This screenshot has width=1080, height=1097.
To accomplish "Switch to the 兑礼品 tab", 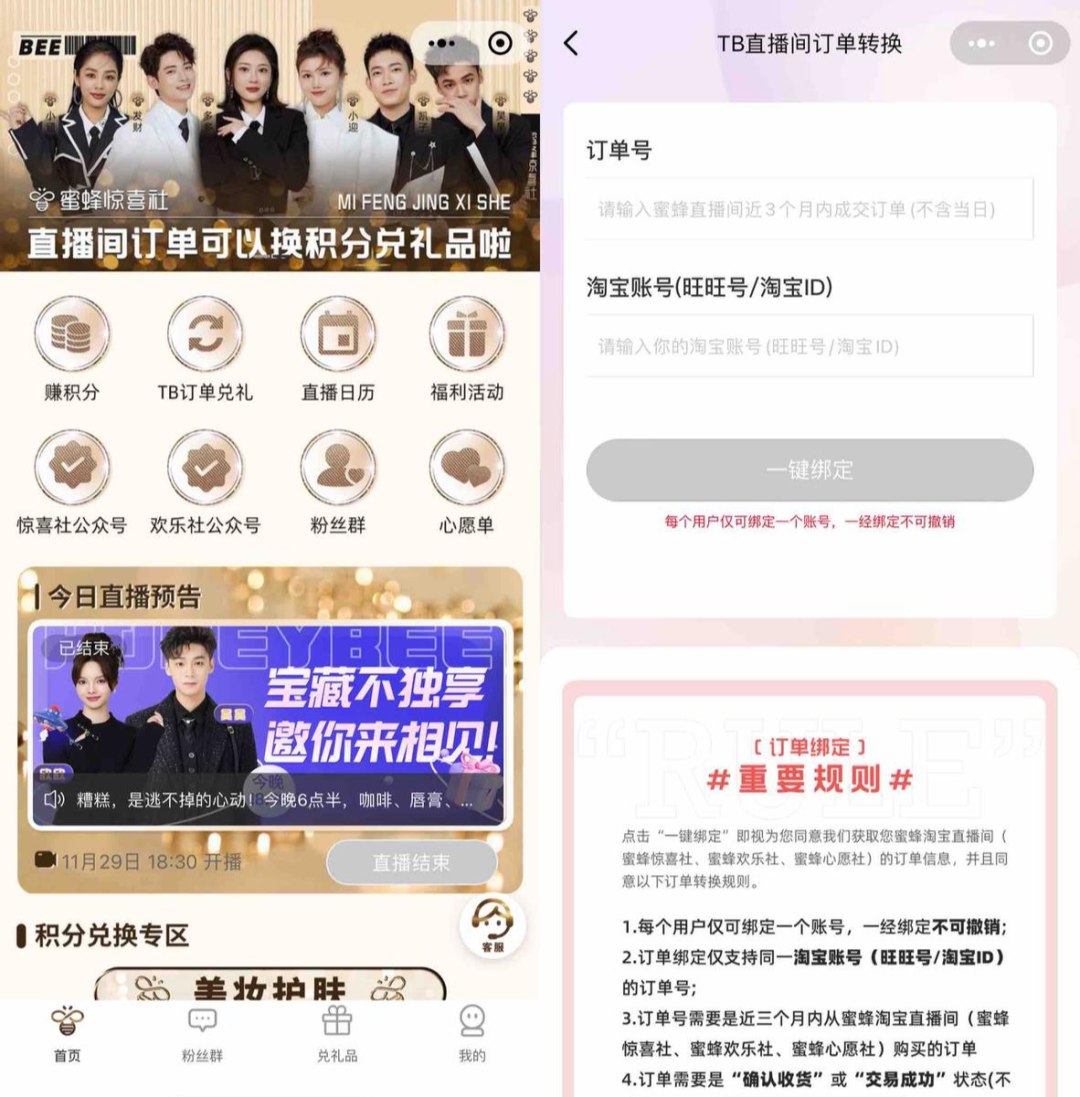I will 337,1033.
